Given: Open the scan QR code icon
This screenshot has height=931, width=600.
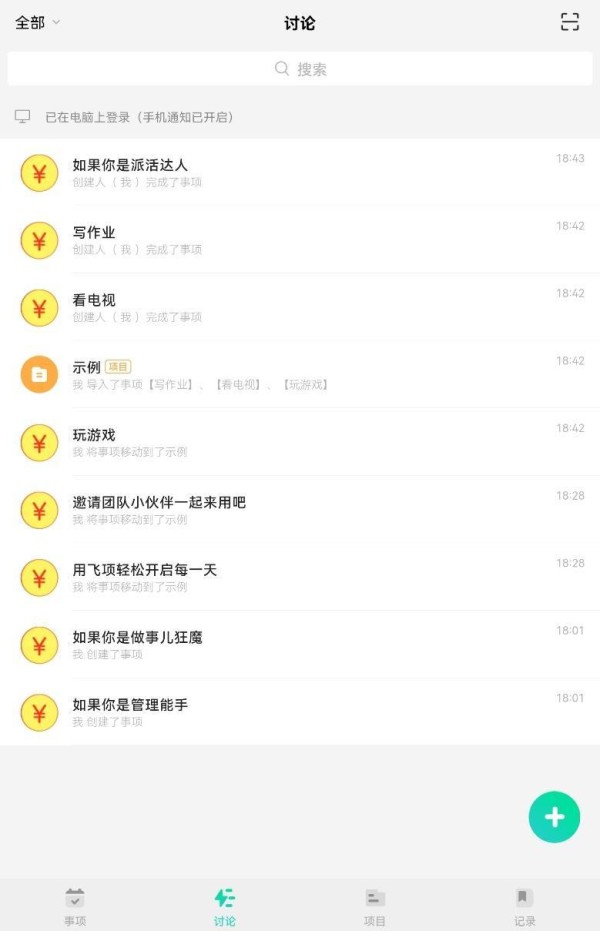Looking at the screenshot, I should 569,22.
